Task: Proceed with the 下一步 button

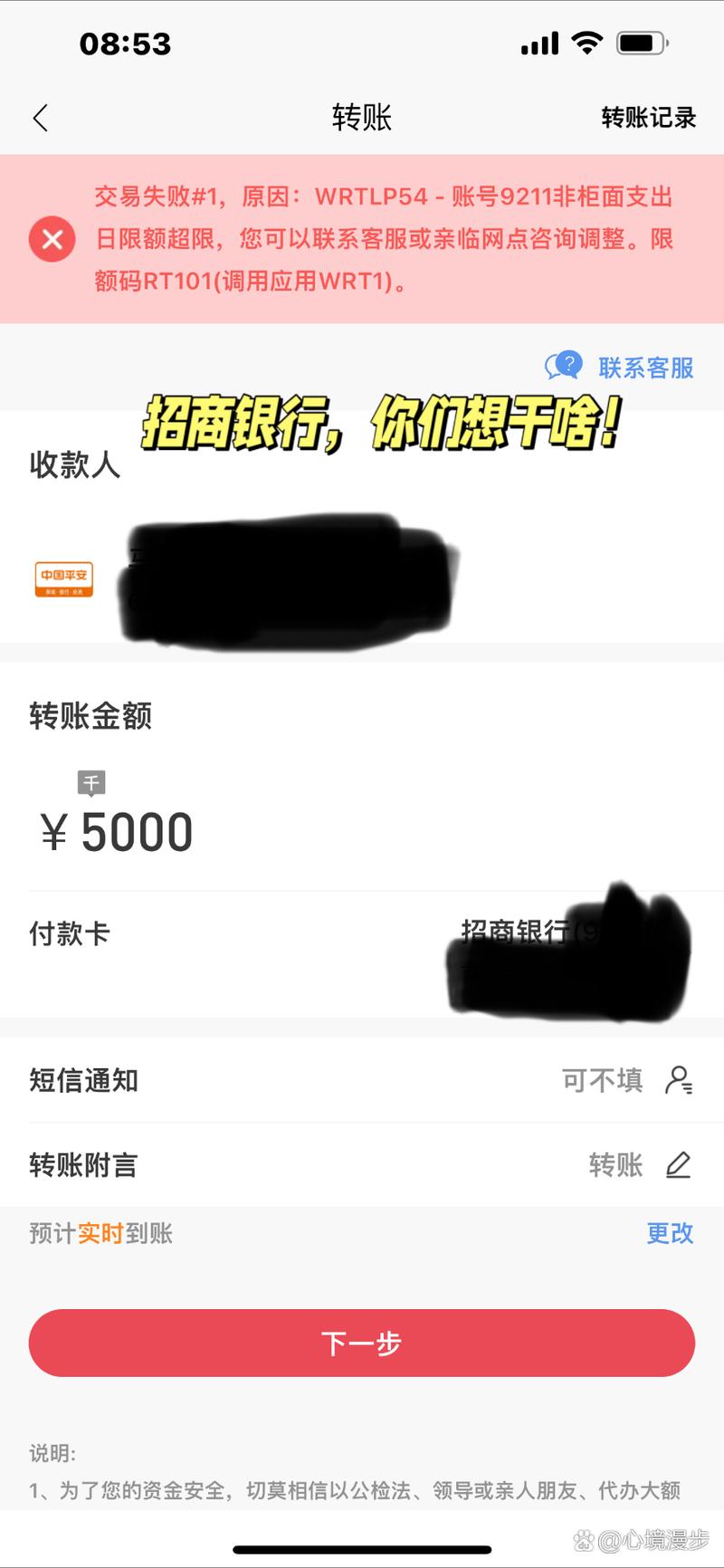Action: pyautogui.click(x=362, y=1343)
